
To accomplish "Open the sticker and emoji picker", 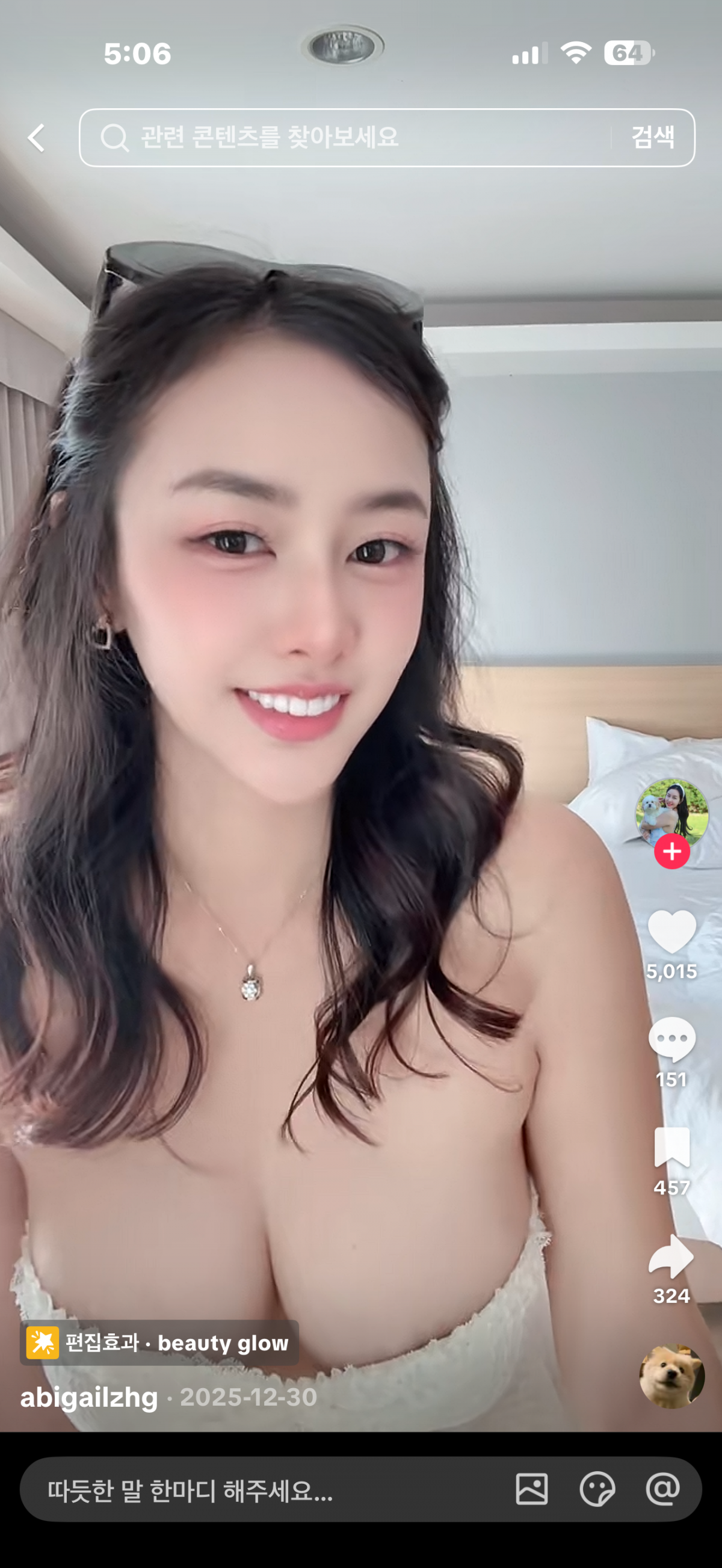I will coord(597,1489).
